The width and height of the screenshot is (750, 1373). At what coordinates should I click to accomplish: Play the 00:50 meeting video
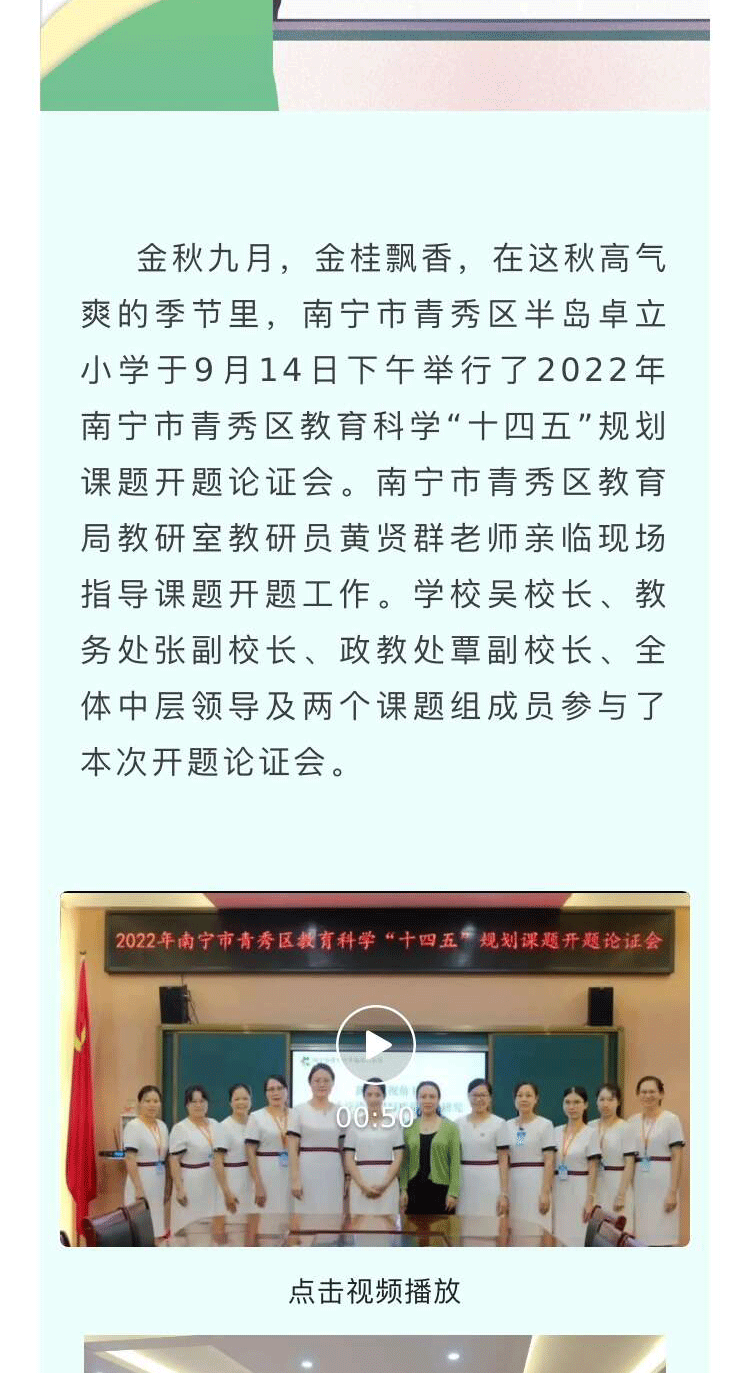tap(376, 1045)
